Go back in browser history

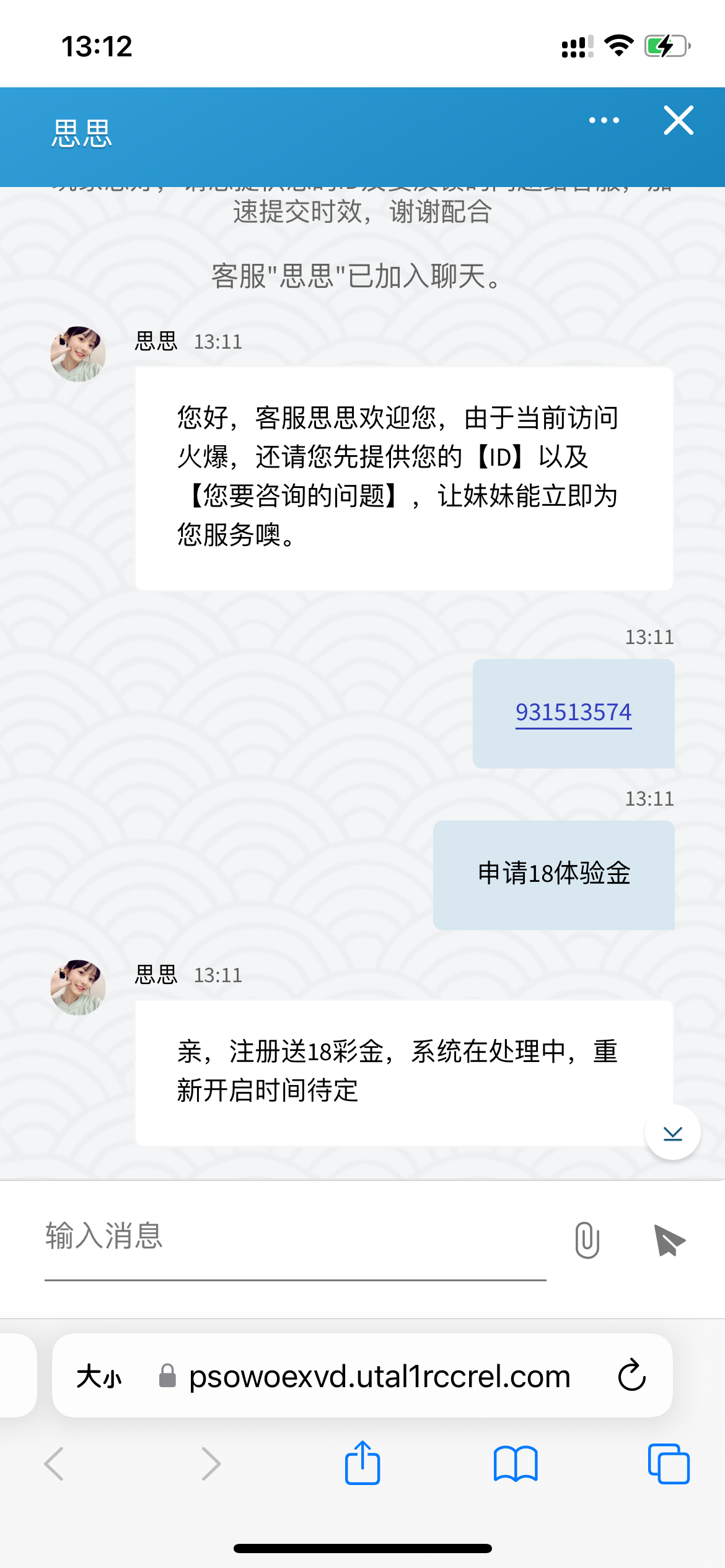click(x=55, y=1464)
